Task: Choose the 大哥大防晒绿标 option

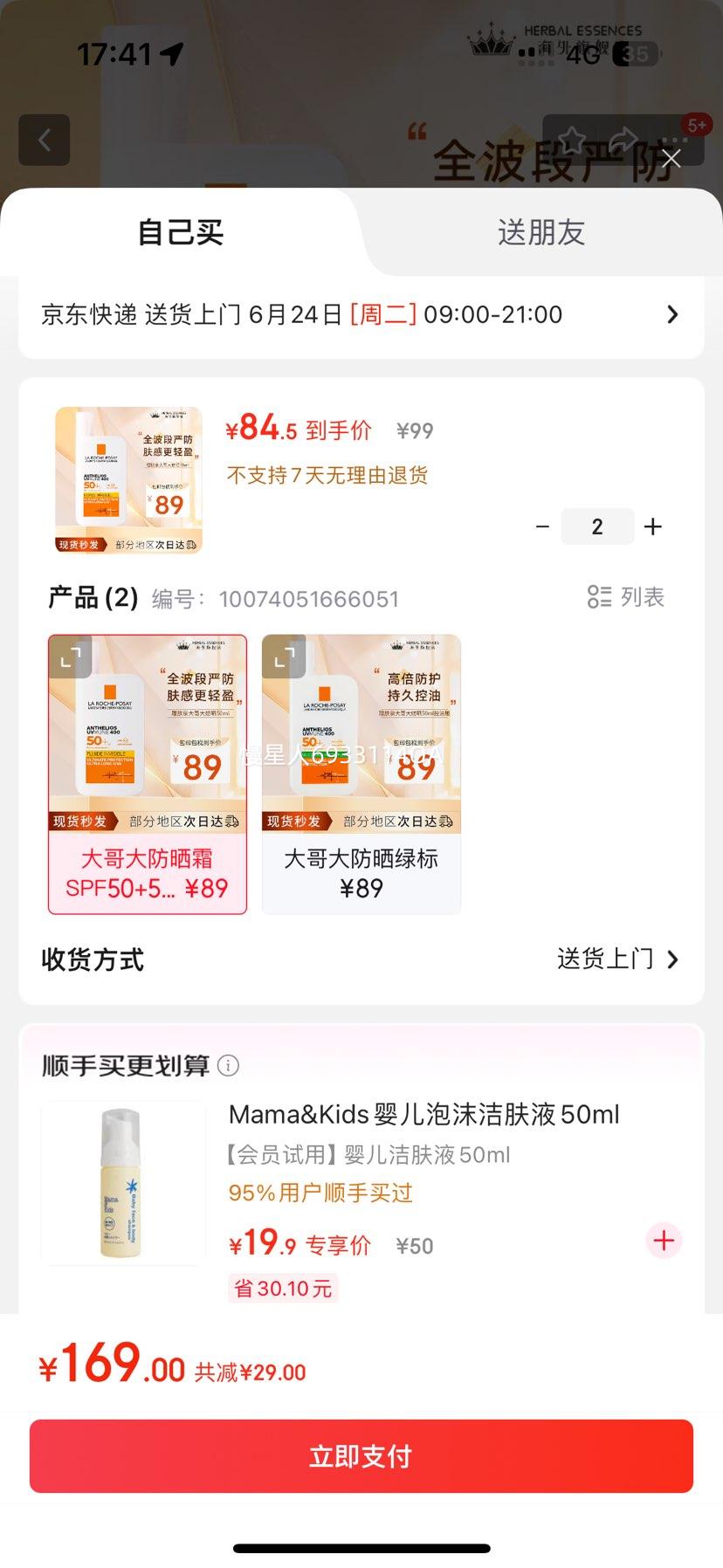Action: click(x=361, y=873)
